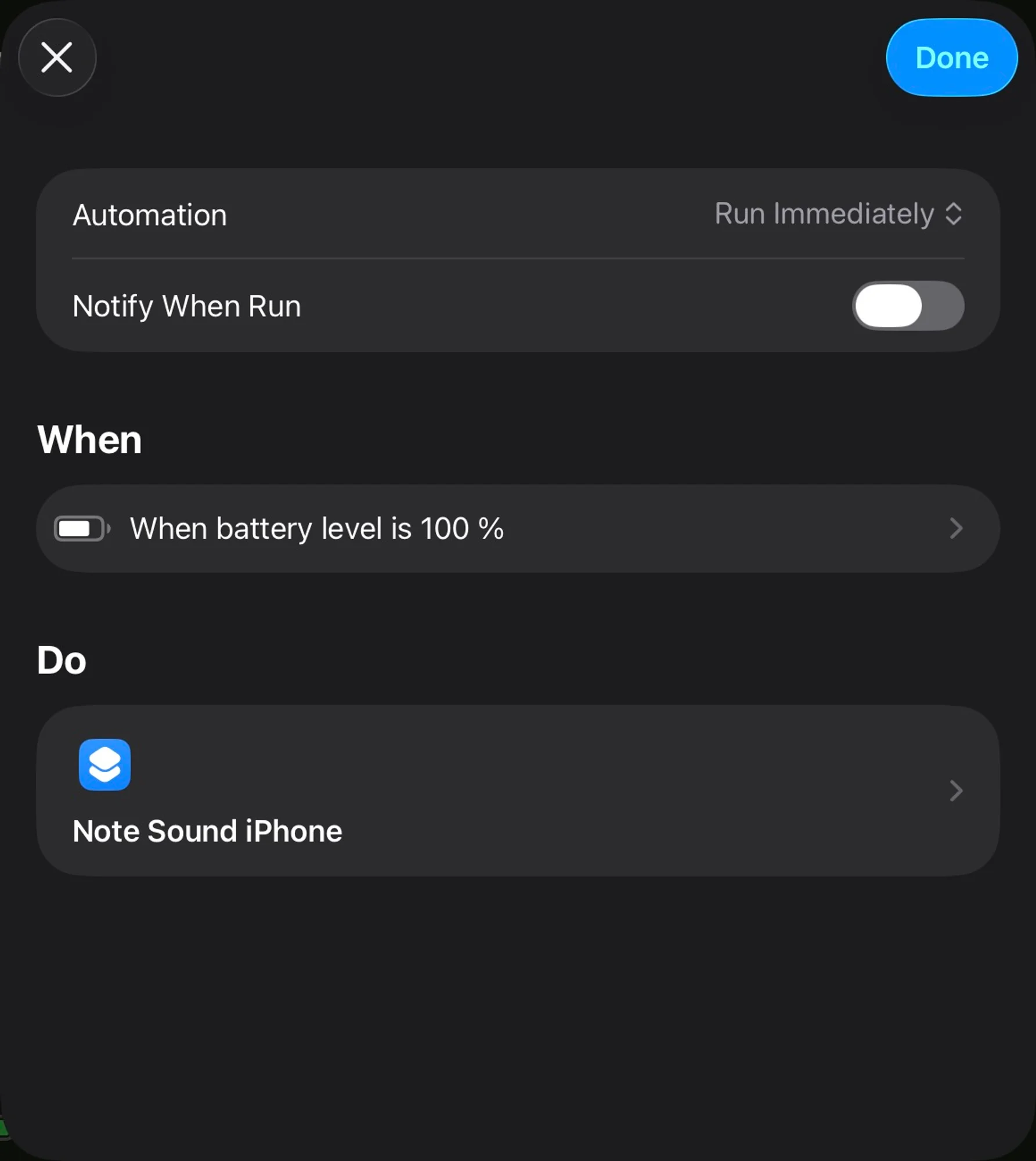Screen dimensions: 1036x1161
Task: Open the Run Immediately dropdown
Action: pos(838,214)
